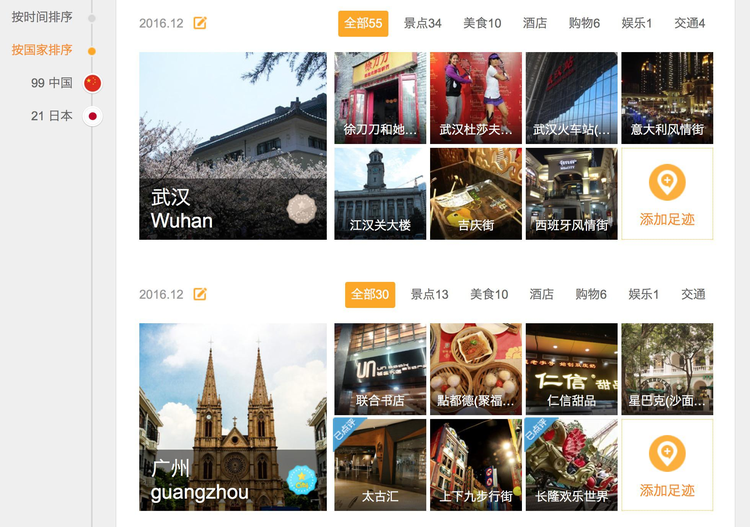Show 景点34 for Wuhan

(x=422, y=23)
